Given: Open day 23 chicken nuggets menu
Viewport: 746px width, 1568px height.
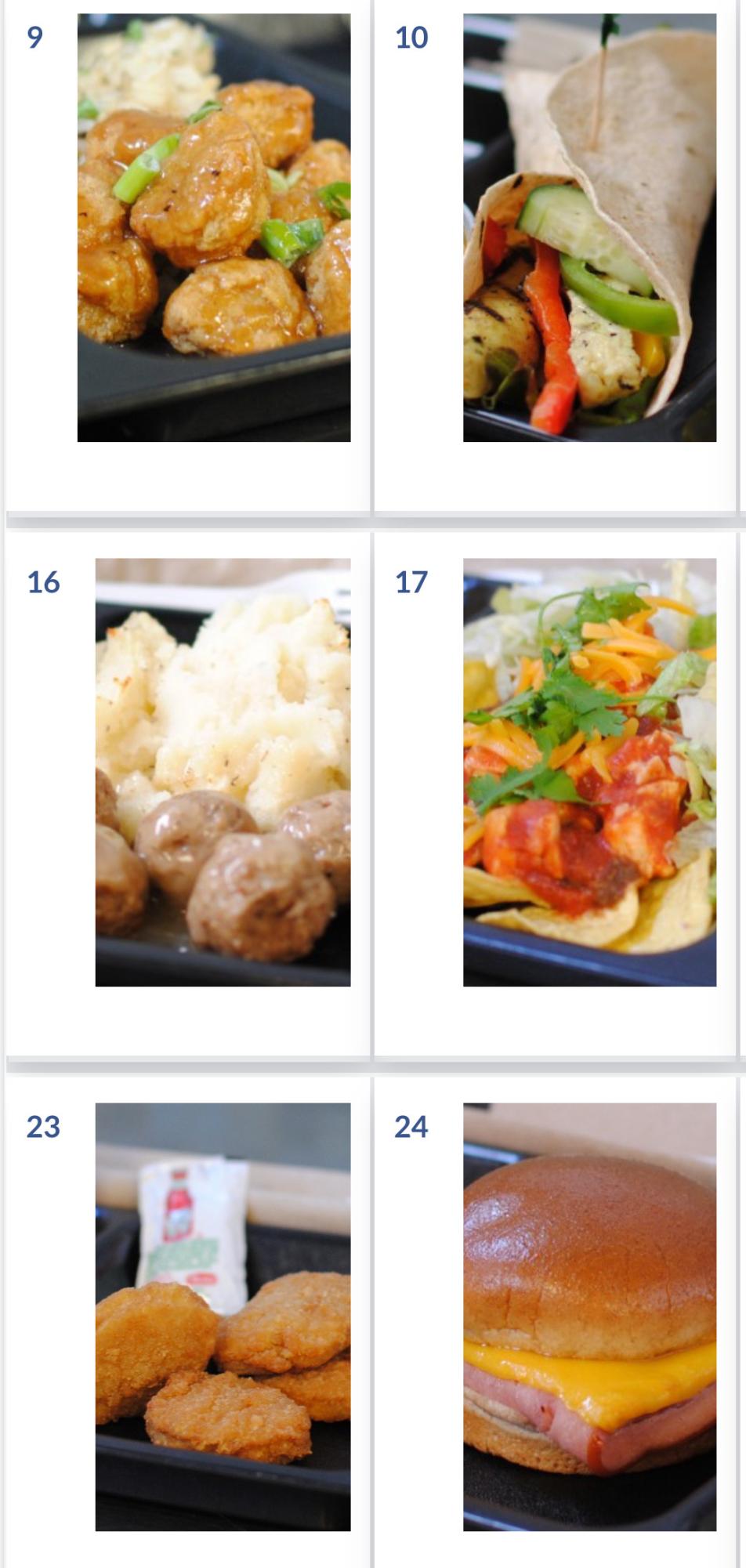Looking at the screenshot, I should (x=223, y=1316).
